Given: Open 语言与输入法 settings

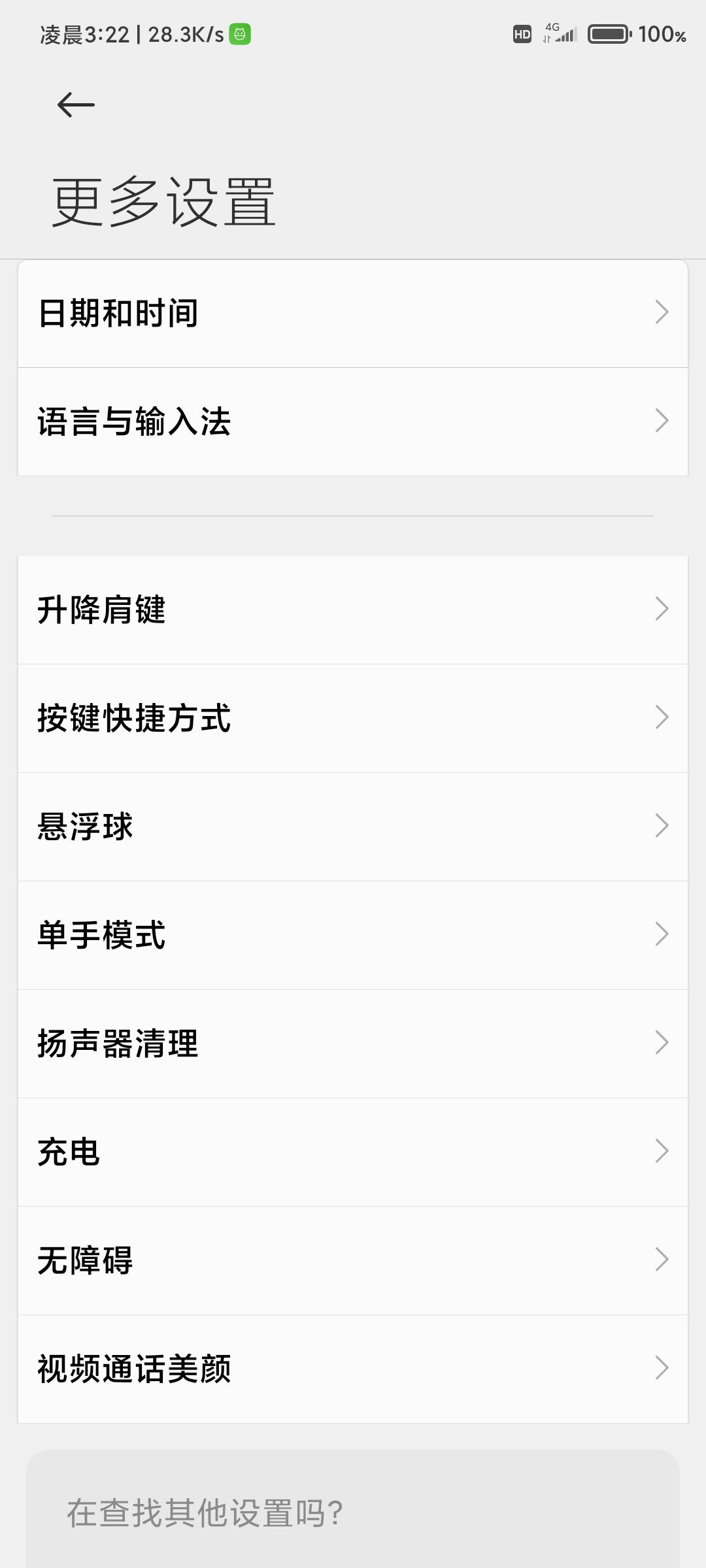Looking at the screenshot, I should tap(353, 422).
